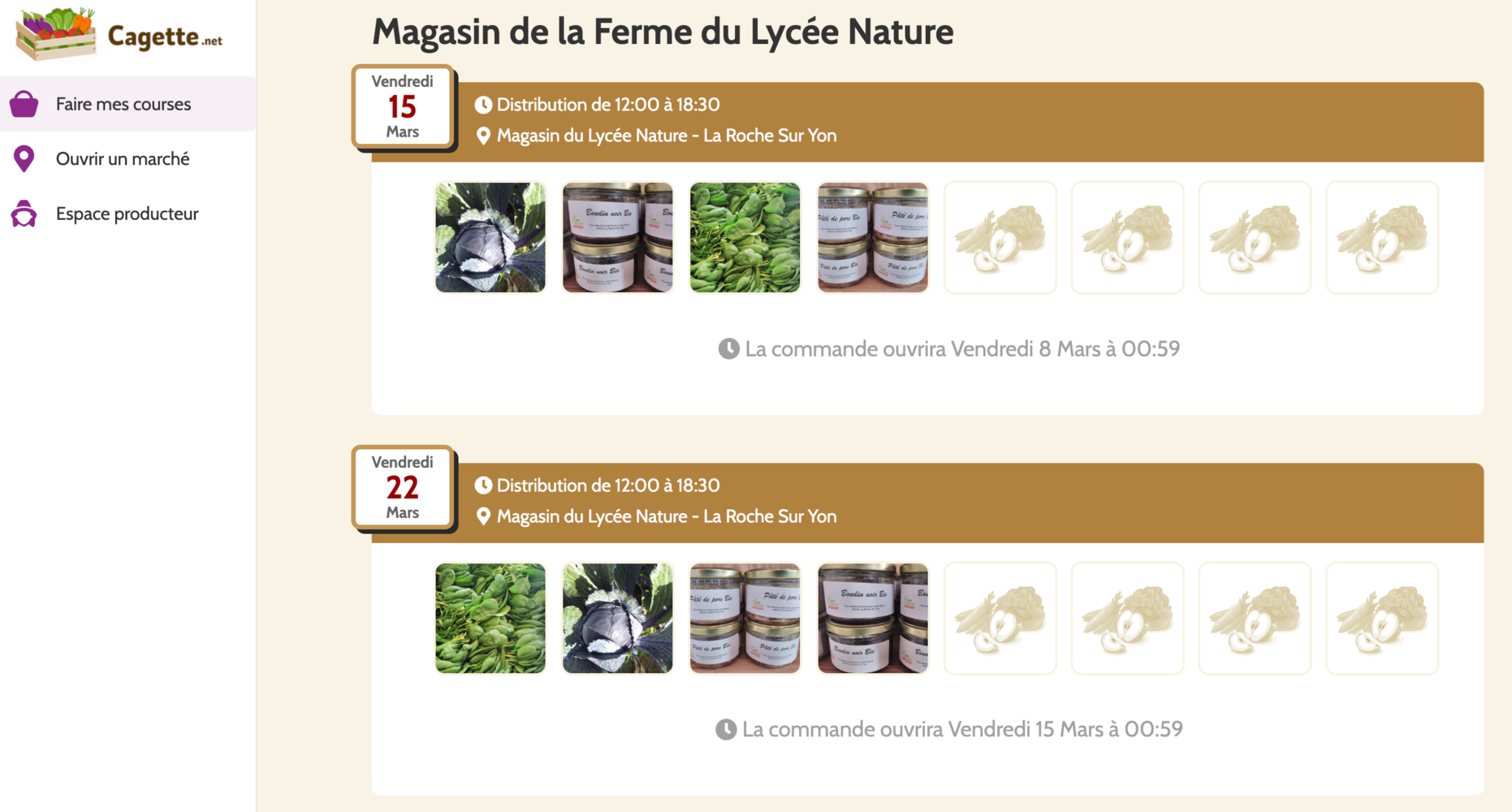1512x812 pixels.
Task: Open the Vendredi 15 Mars distribution header
Action: [x=926, y=121]
